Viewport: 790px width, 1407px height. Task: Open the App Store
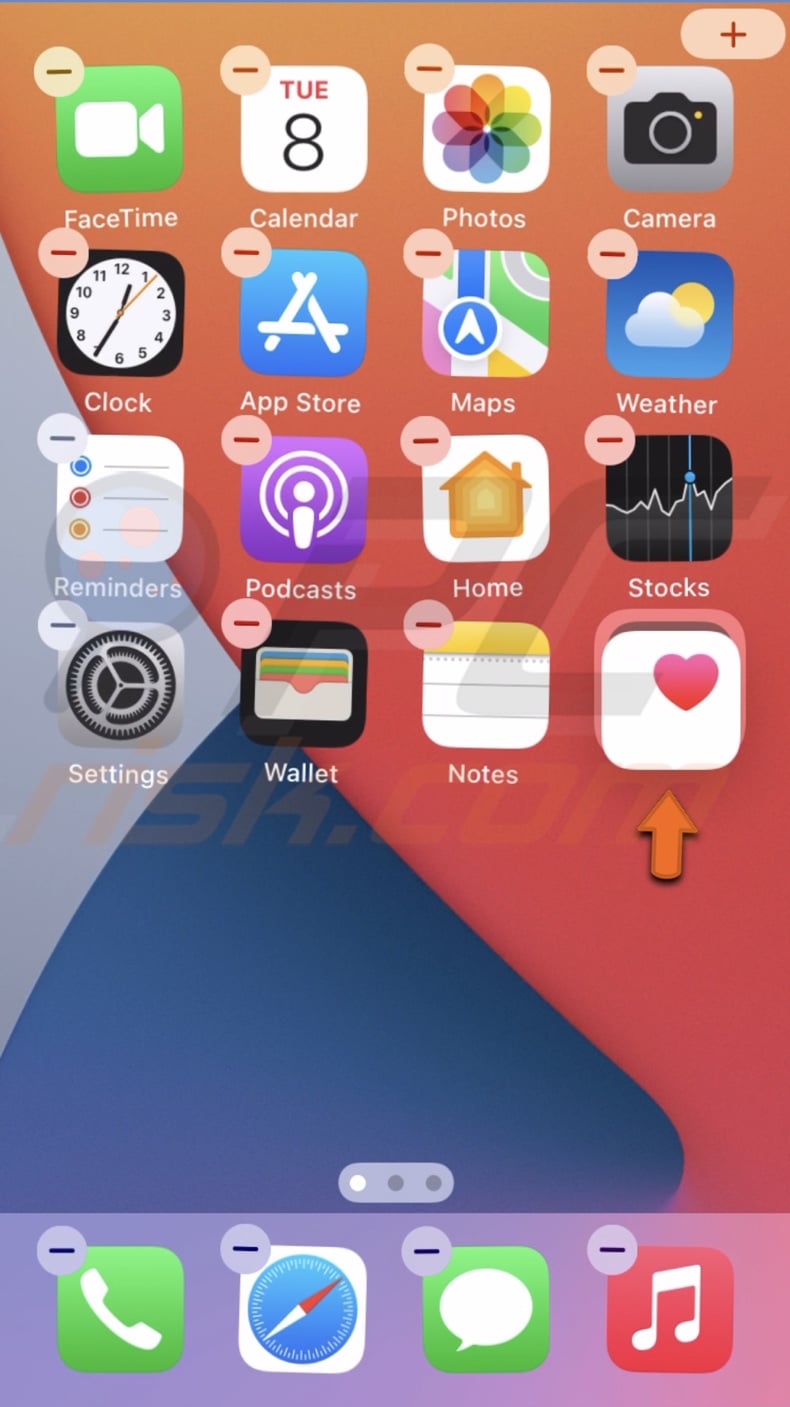pyautogui.click(x=301, y=315)
